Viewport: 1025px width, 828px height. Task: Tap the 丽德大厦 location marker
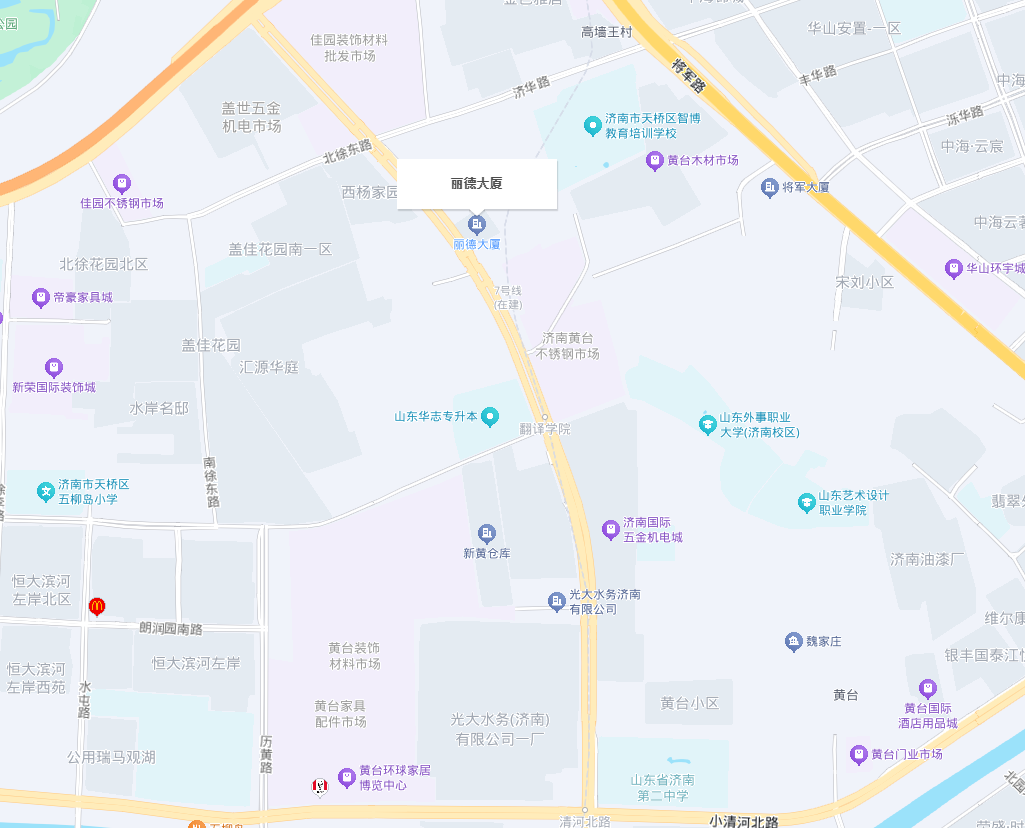click(x=477, y=223)
